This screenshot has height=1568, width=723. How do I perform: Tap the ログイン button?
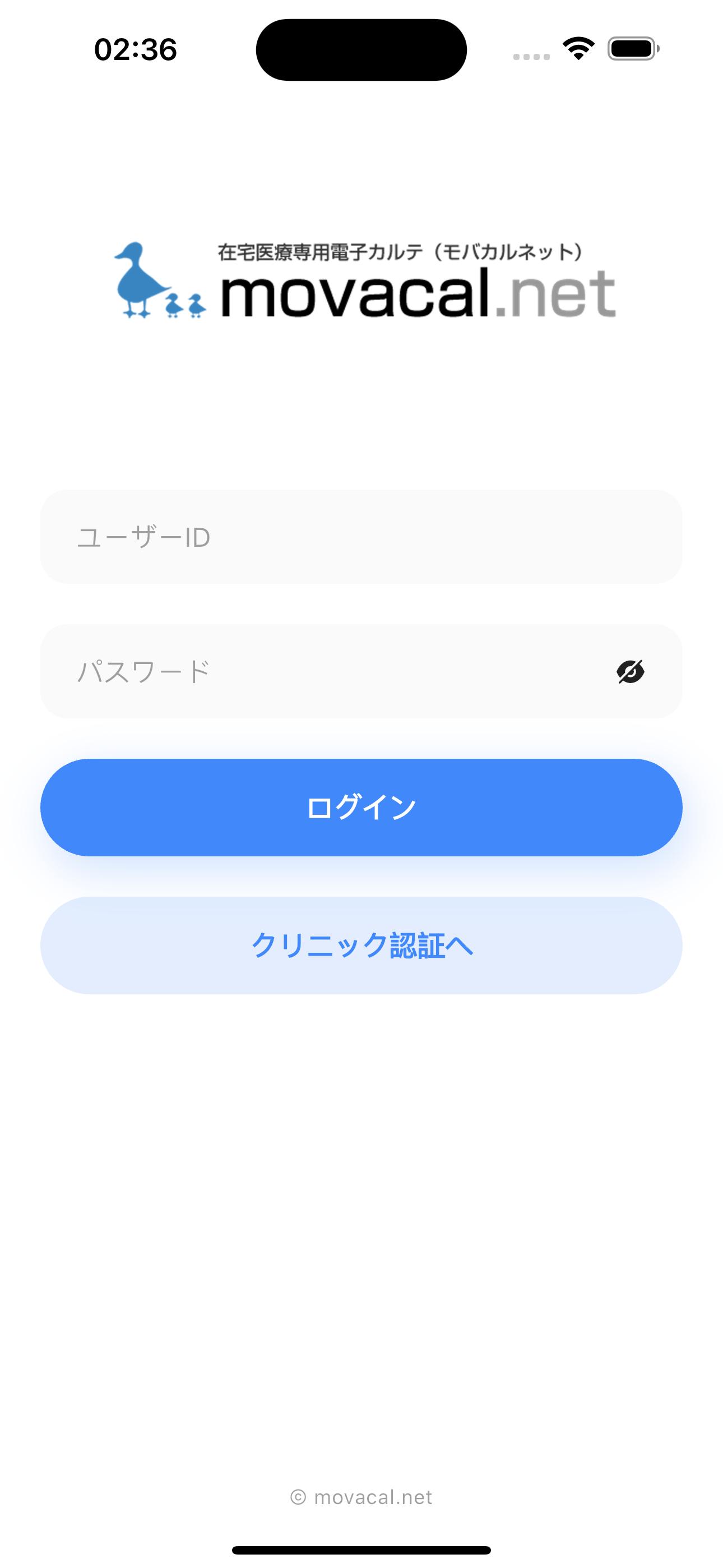pos(360,807)
